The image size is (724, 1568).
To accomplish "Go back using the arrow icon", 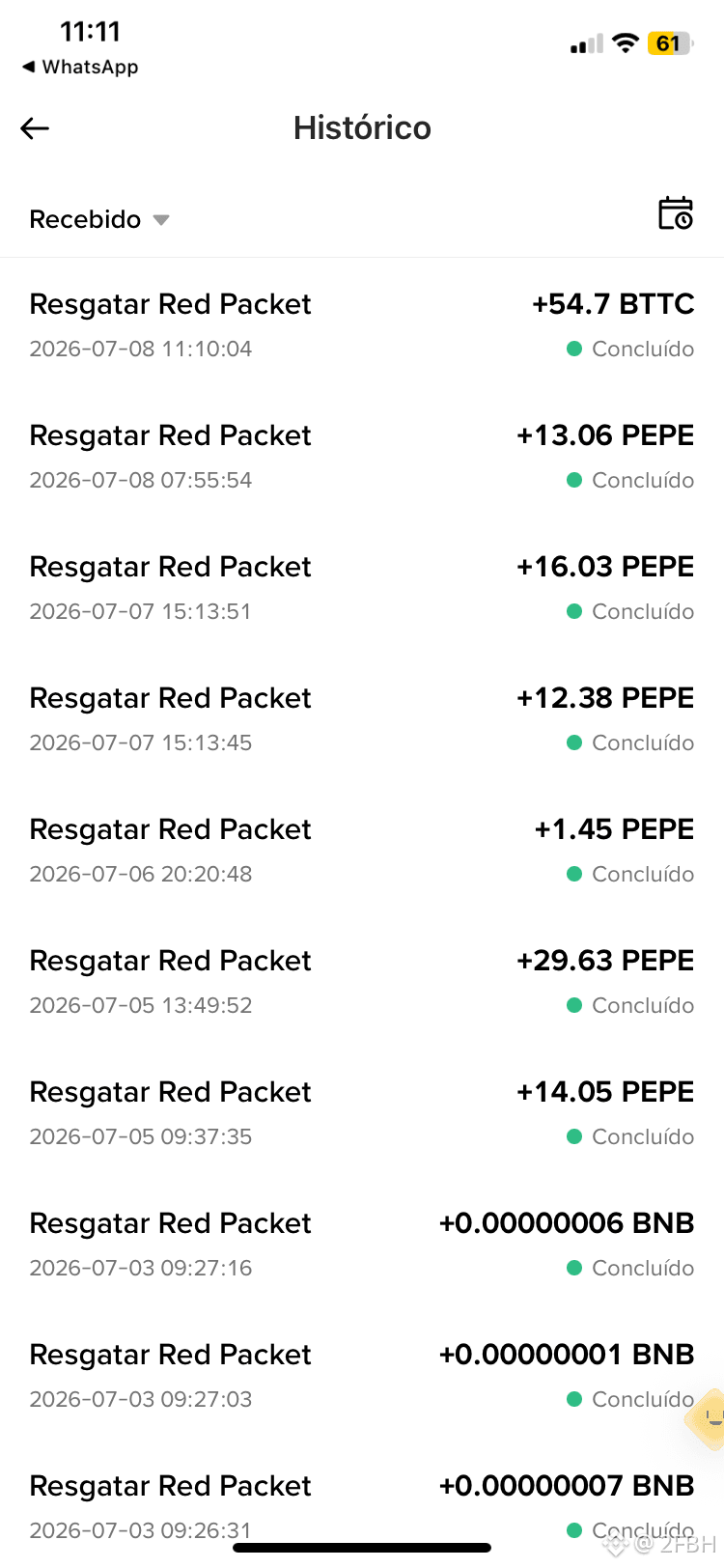I will coord(35,128).
